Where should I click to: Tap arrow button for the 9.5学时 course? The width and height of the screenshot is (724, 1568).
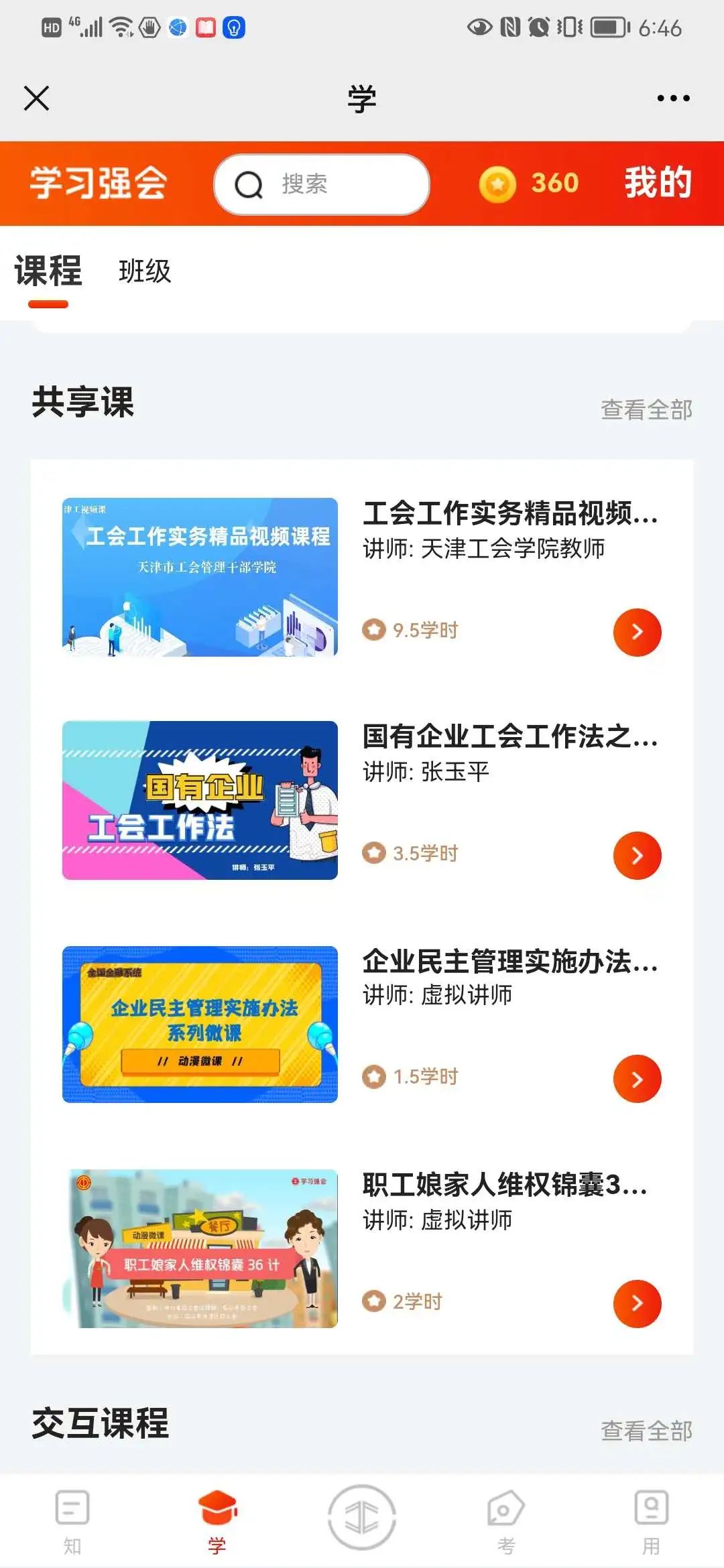(x=637, y=632)
